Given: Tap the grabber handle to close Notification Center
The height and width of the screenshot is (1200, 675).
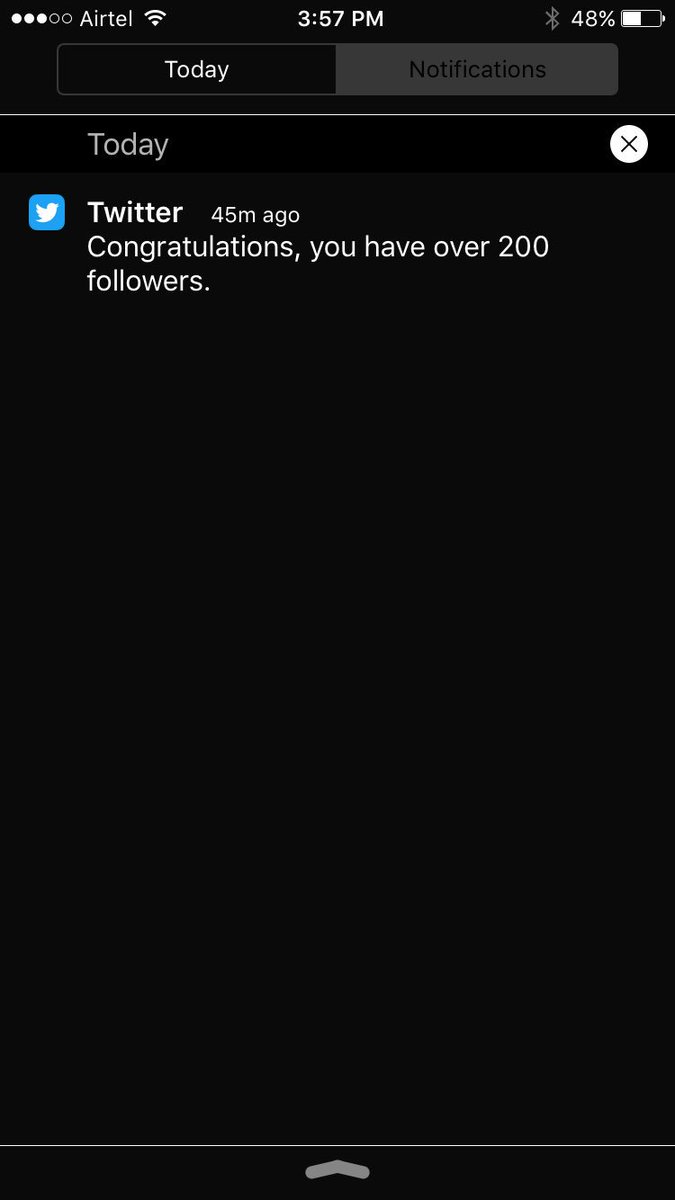Looking at the screenshot, I should pyautogui.click(x=337, y=1169).
